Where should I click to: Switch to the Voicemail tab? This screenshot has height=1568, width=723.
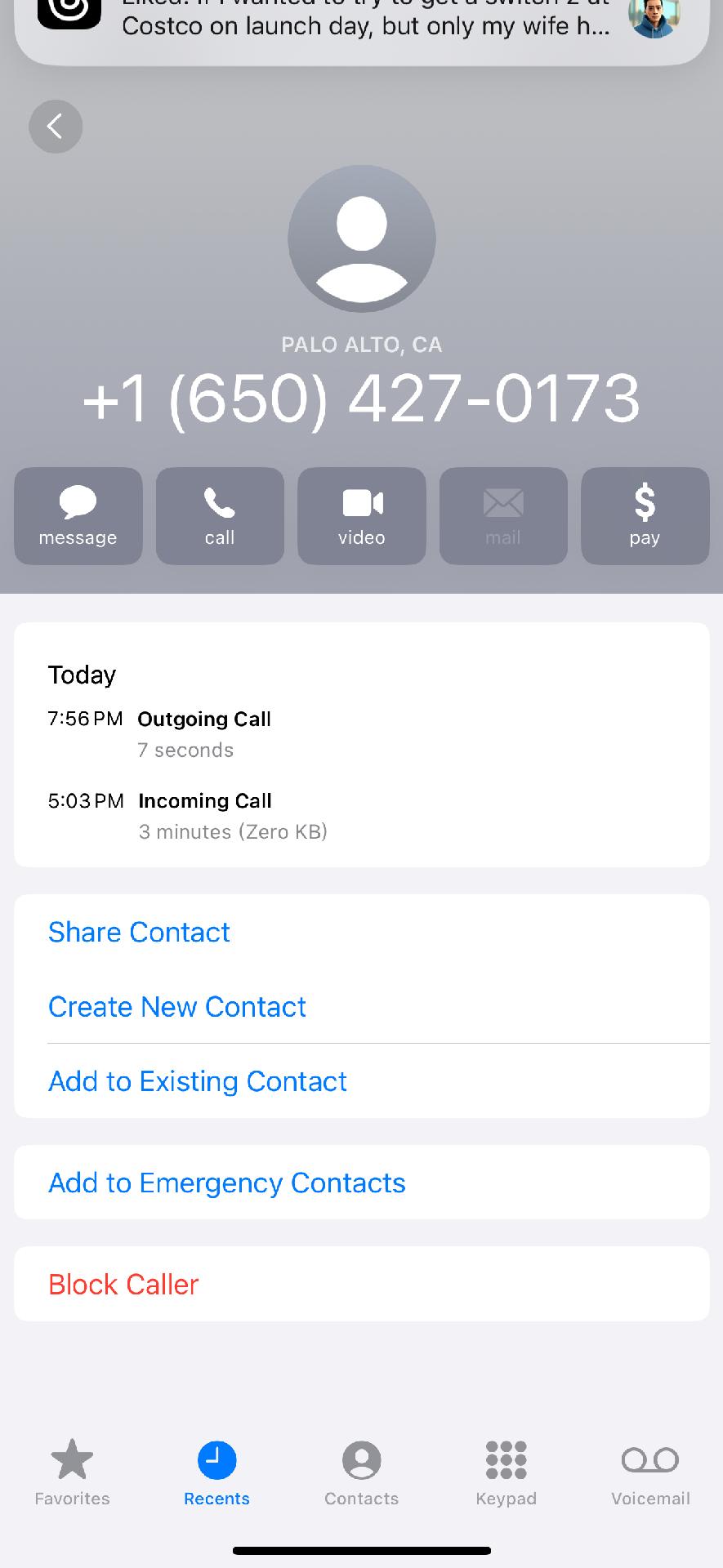point(651,1473)
